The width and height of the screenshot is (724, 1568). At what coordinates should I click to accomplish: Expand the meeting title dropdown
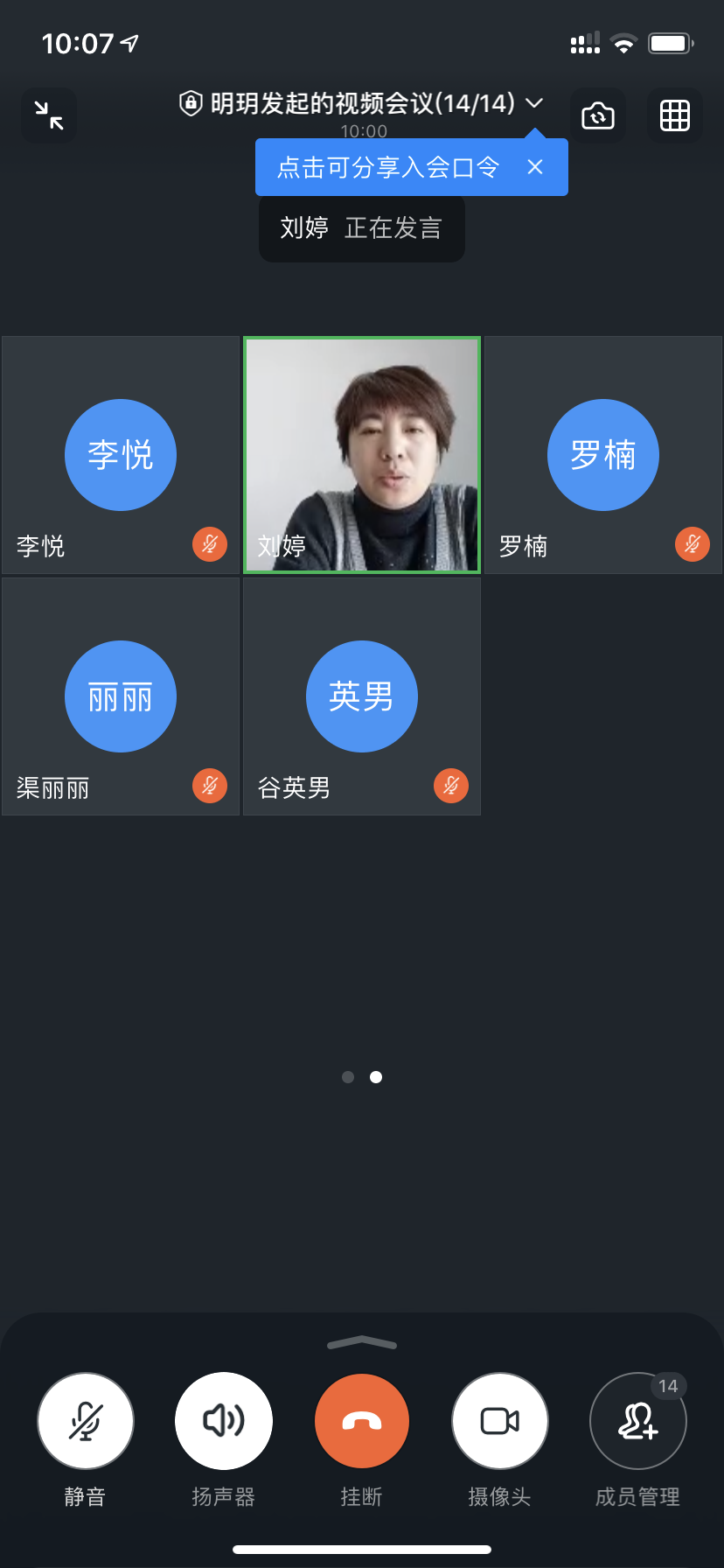click(534, 103)
